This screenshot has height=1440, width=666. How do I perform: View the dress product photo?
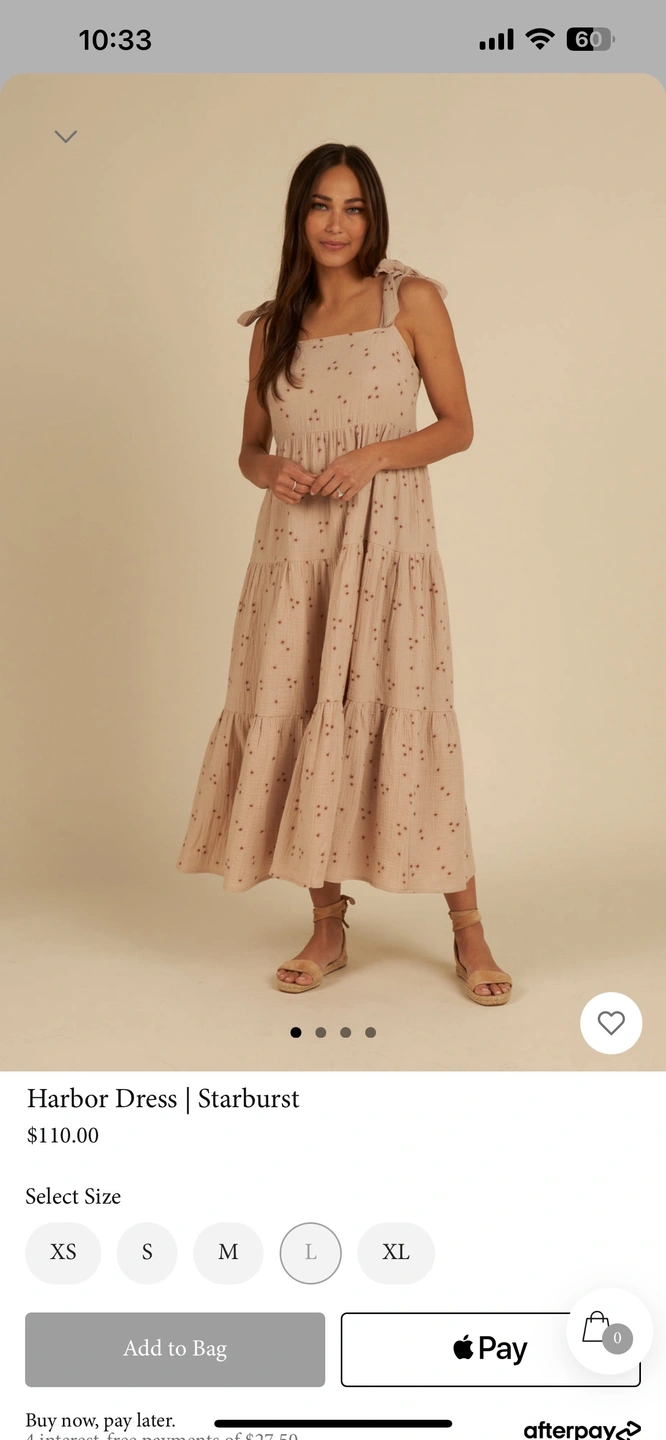pos(333,560)
